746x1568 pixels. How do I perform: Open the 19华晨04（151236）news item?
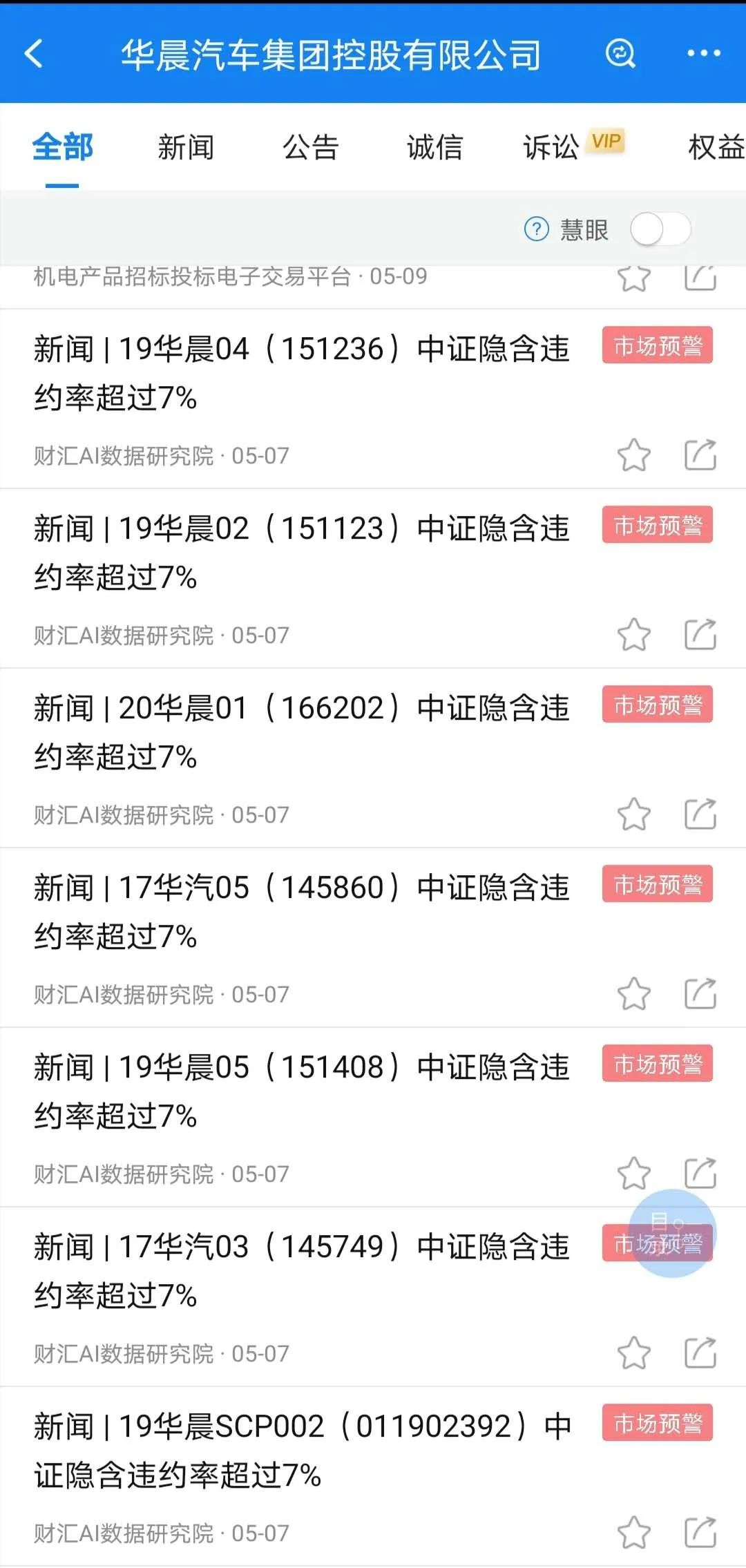click(x=302, y=373)
